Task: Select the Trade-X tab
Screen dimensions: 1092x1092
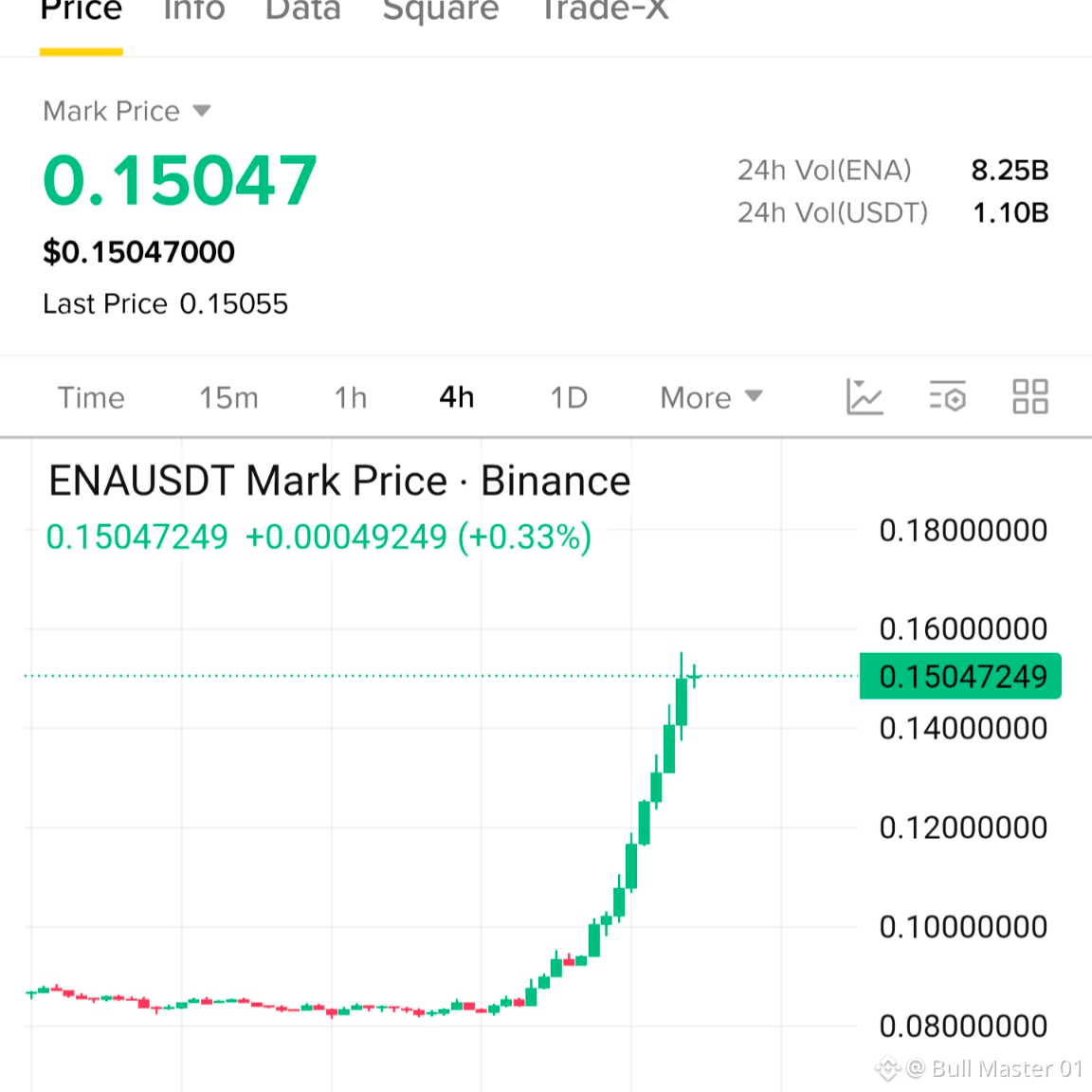Action: [x=605, y=9]
